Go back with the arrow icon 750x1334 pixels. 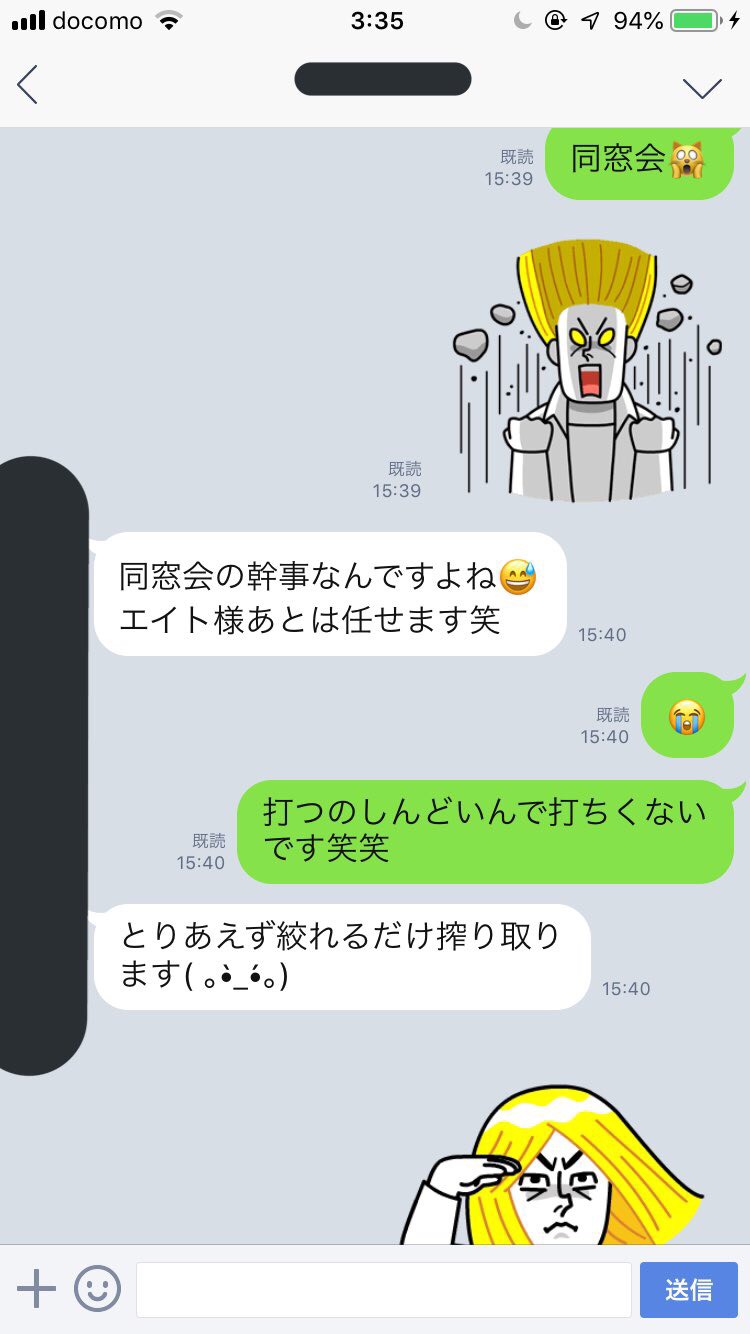pos(28,85)
